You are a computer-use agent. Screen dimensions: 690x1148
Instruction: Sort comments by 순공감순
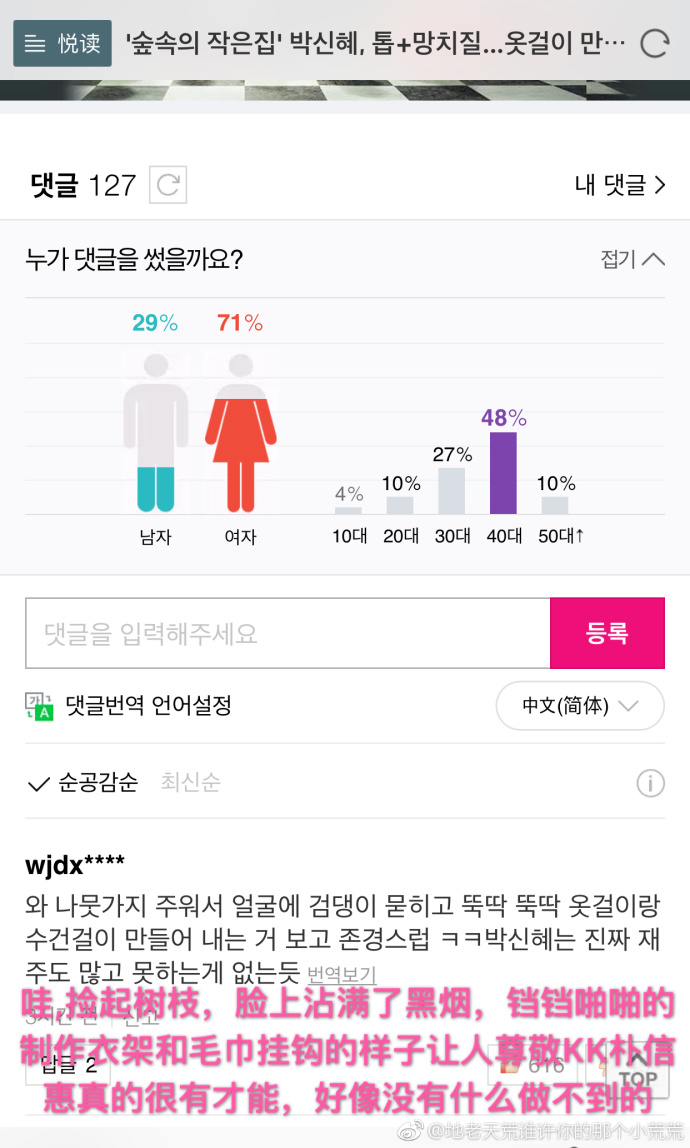click(x=84, y=783)
